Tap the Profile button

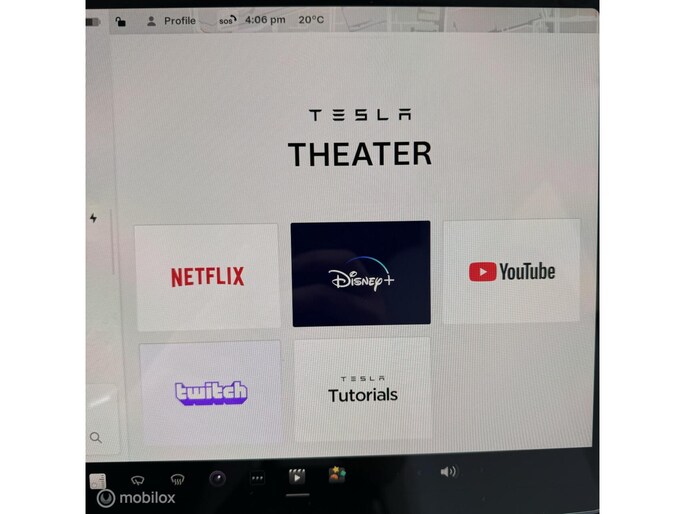pyautogui.click(x=171, y=20)
